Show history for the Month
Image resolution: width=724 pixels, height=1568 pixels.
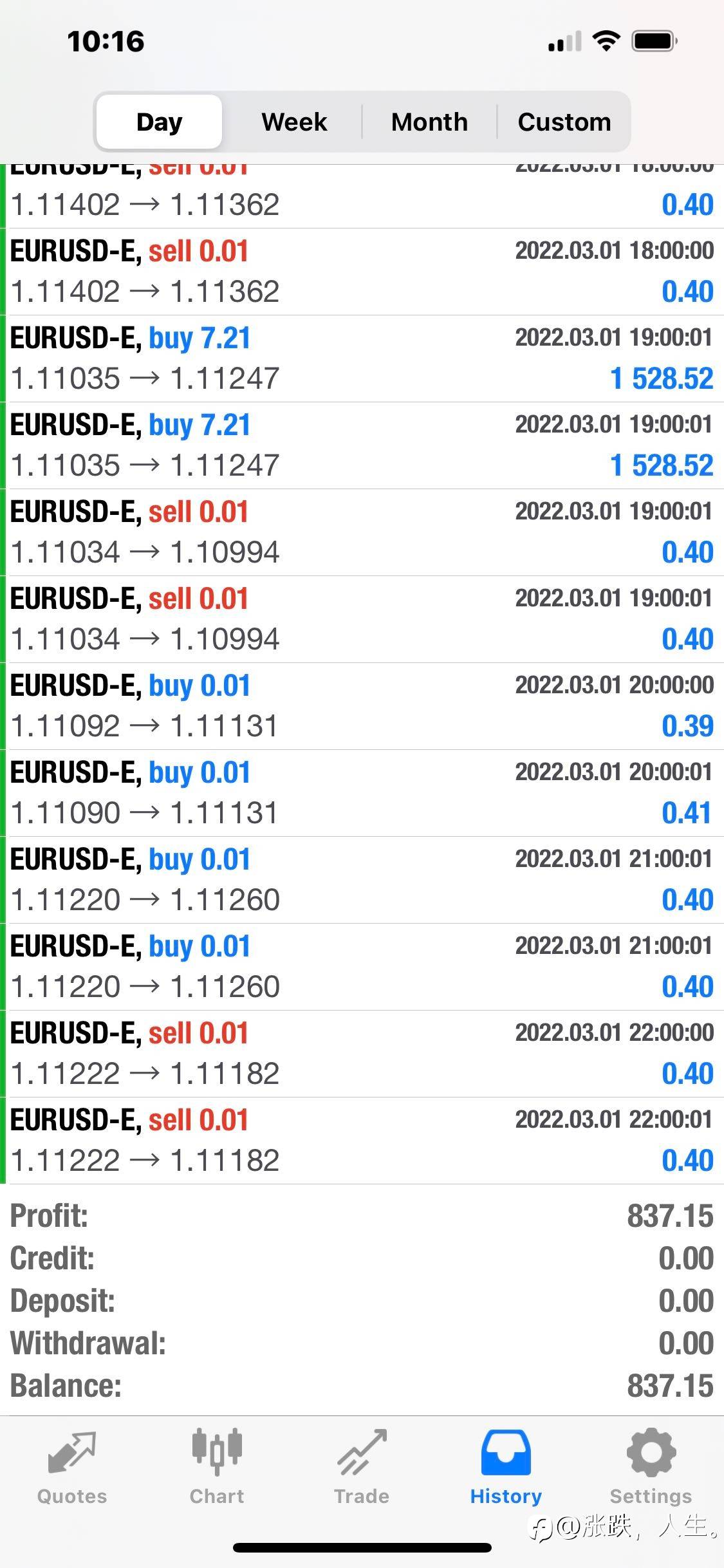click(429, 122)
